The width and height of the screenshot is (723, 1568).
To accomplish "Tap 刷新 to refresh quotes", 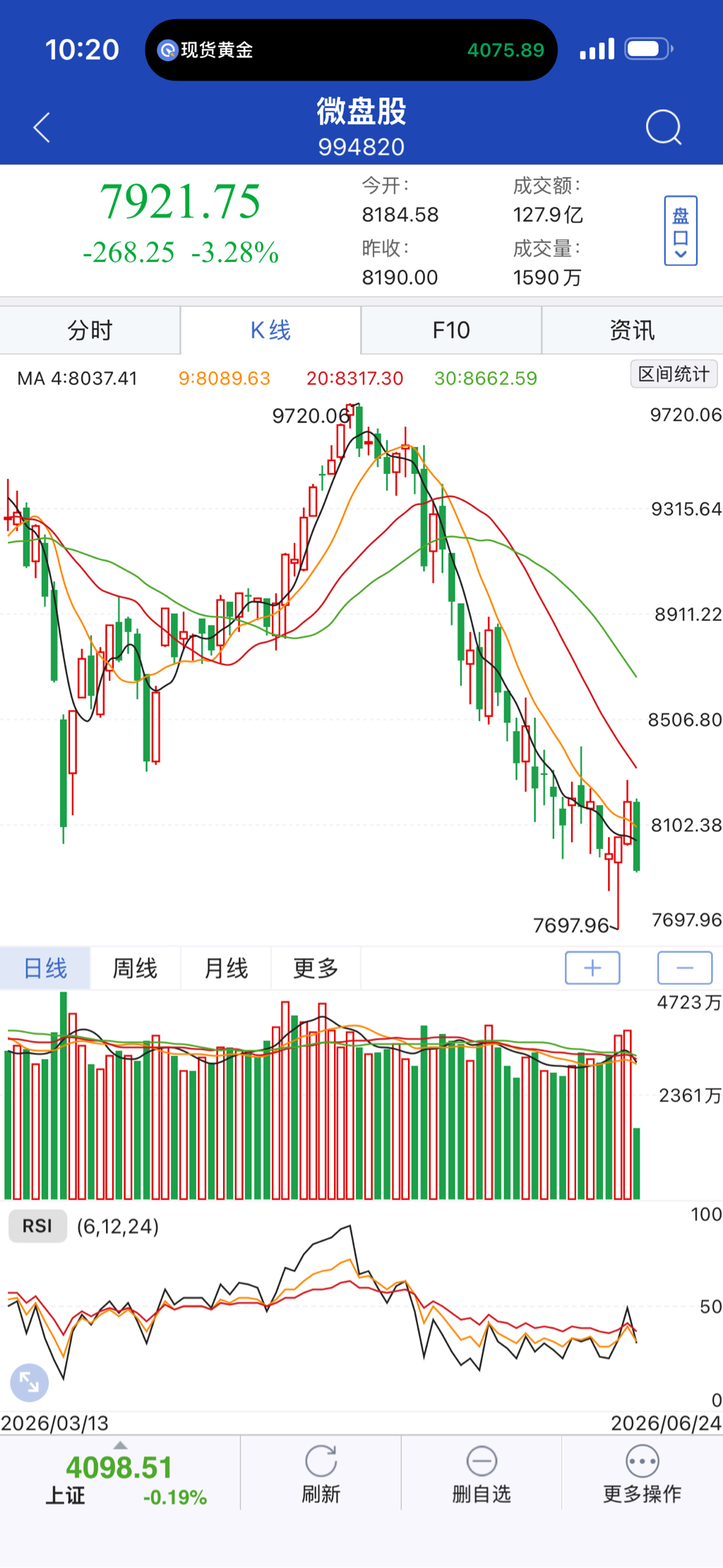I will [x=321, y=1475].
